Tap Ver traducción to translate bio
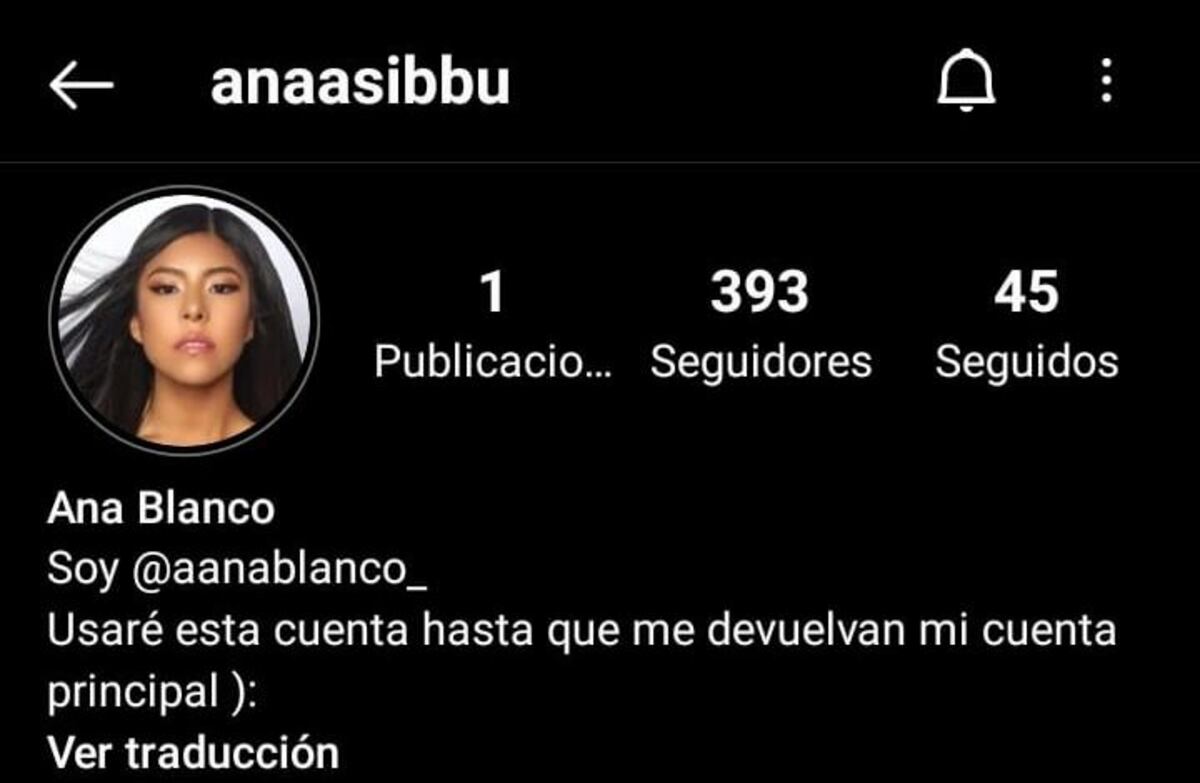Viewport: 1200px width, 783px height. pyautogui.click(x=193, y=752)
